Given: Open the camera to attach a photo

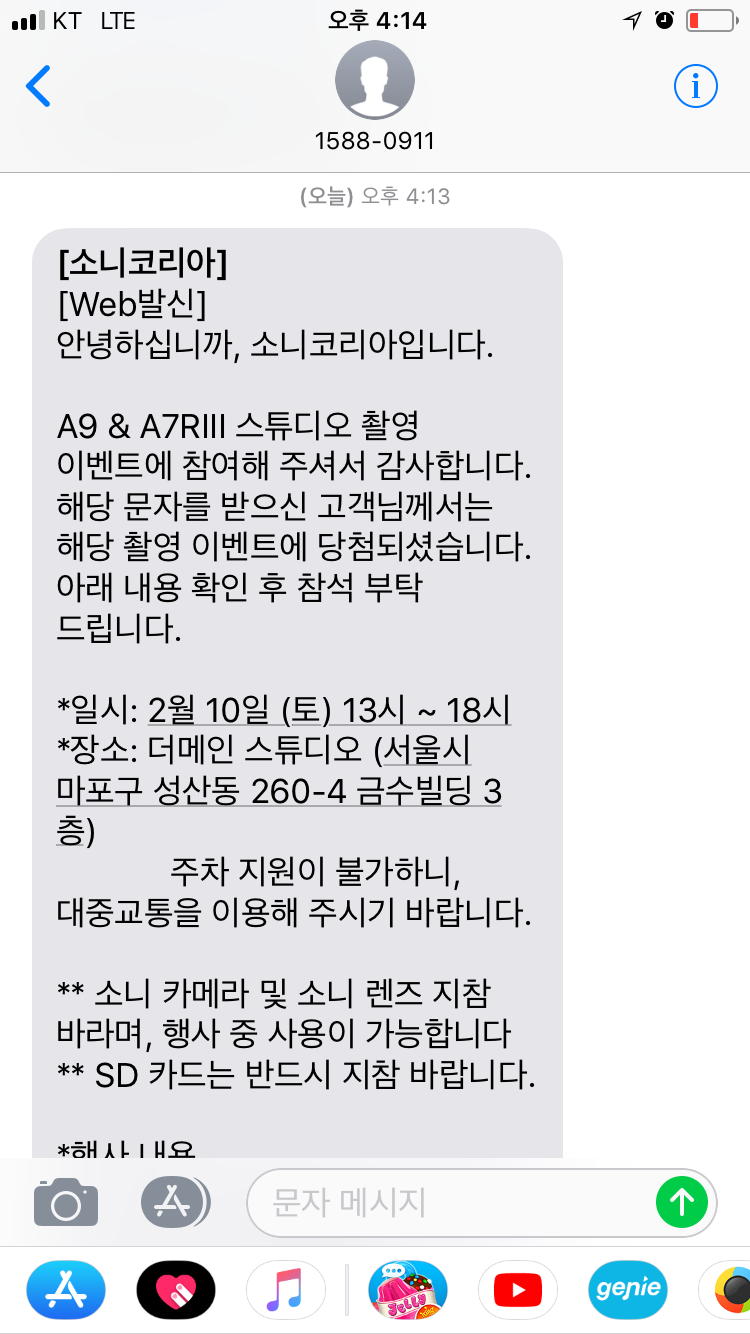Looking at the screenshot, I should coord(66,1202).
